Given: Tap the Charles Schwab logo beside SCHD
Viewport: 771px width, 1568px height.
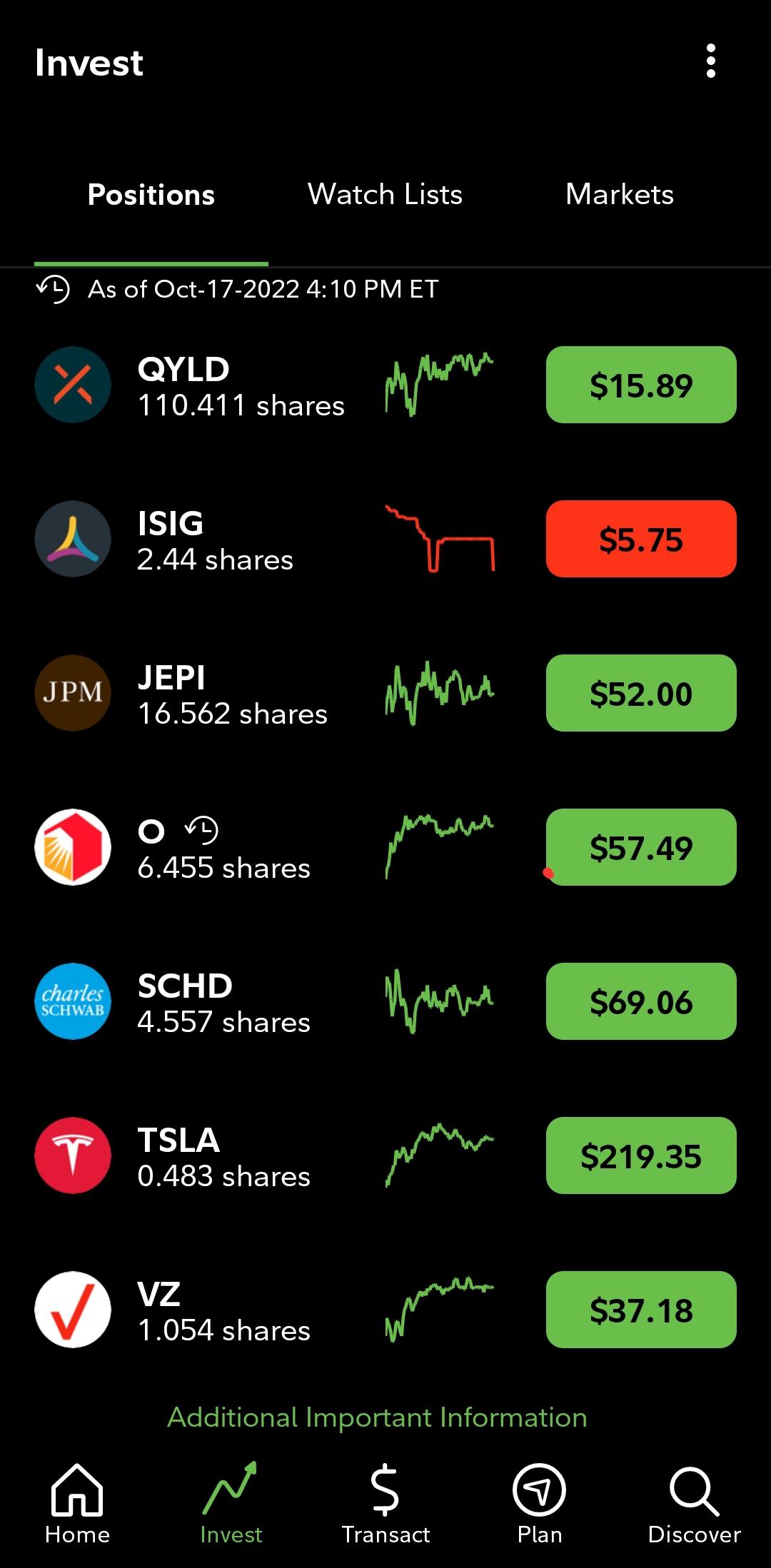Looking at the screenshot, I should (72, 1001).
